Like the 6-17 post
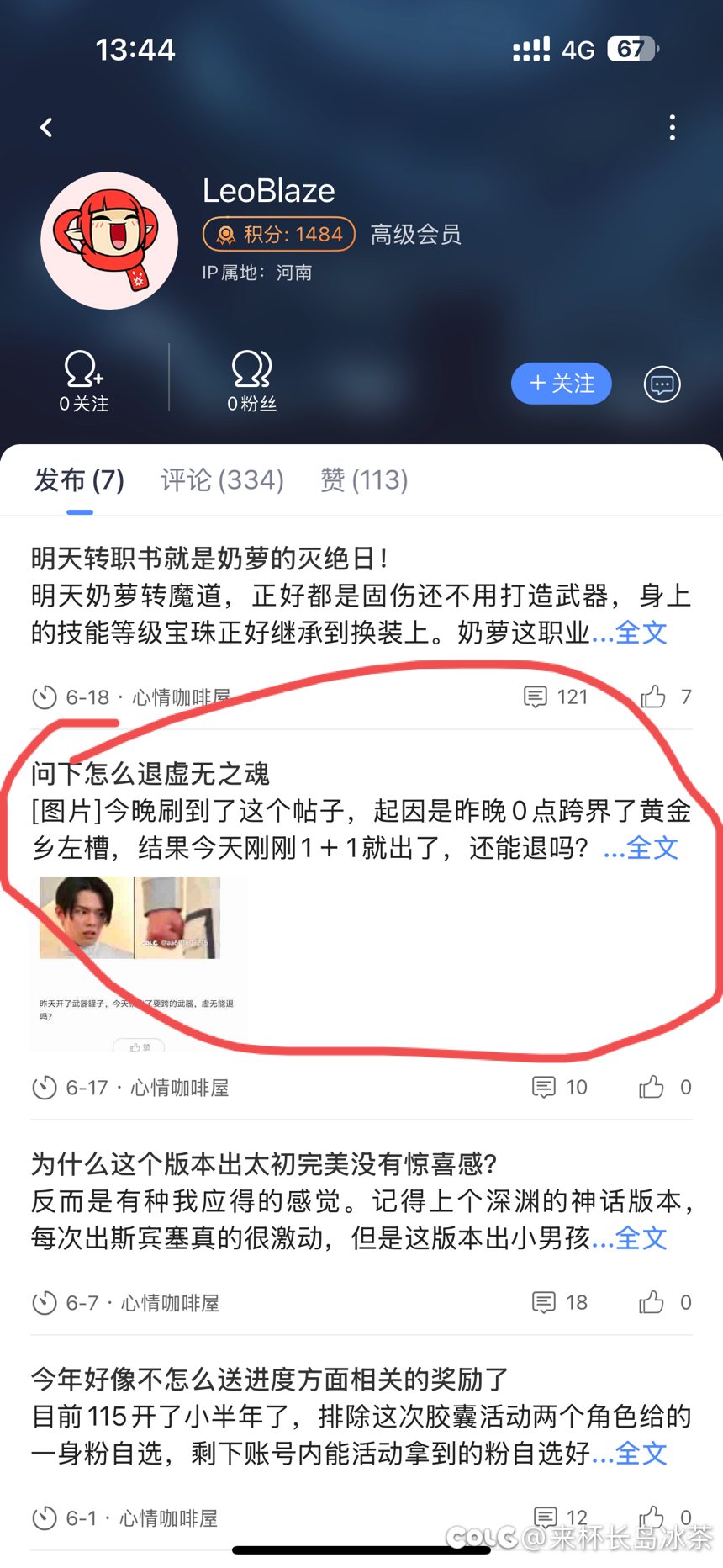 [664, 1087]
